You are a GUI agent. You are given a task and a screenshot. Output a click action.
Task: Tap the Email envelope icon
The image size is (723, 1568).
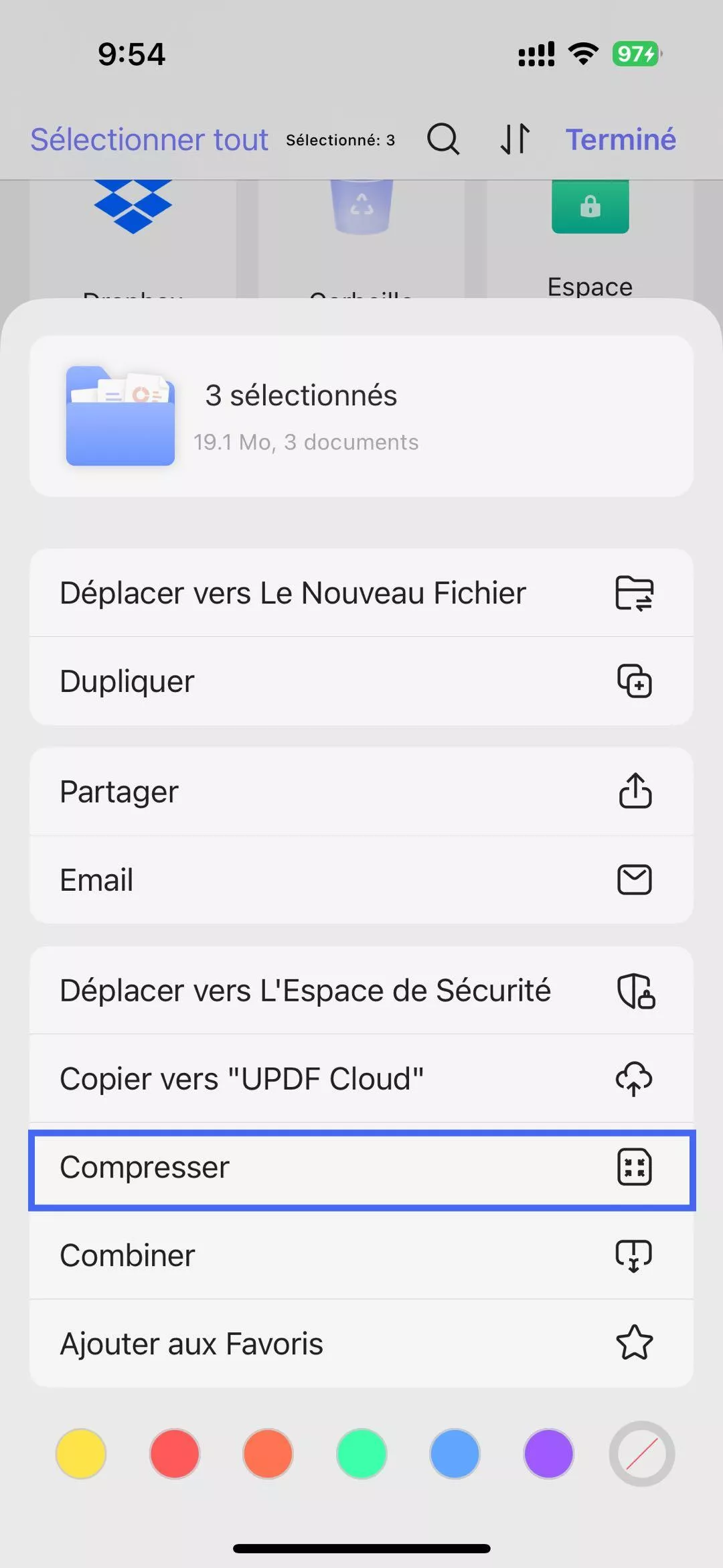pos(635,879)
